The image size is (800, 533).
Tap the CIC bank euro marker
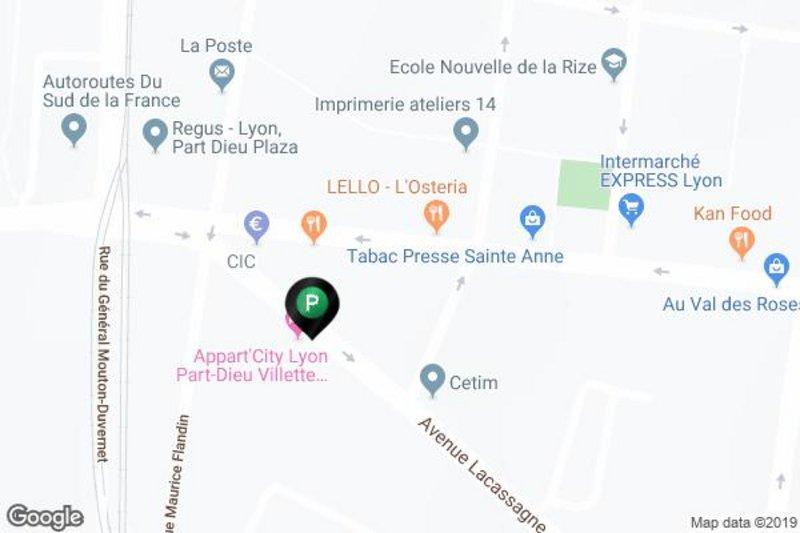[257, 224]
